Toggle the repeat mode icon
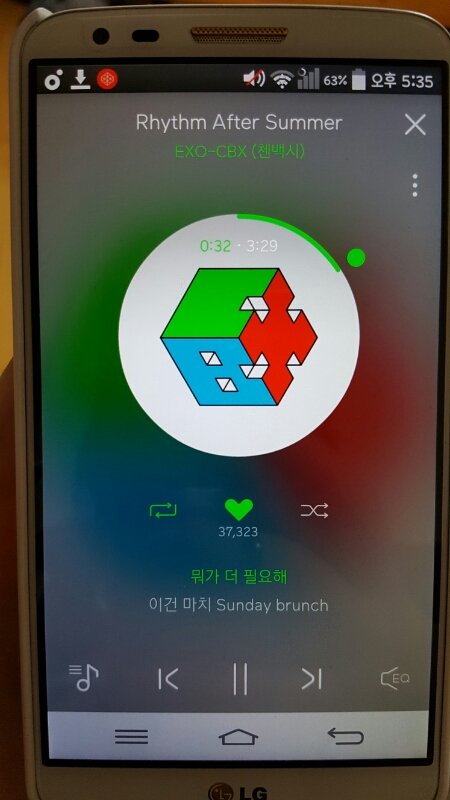This screenshot has height=800, width=450. coord(163,510)
